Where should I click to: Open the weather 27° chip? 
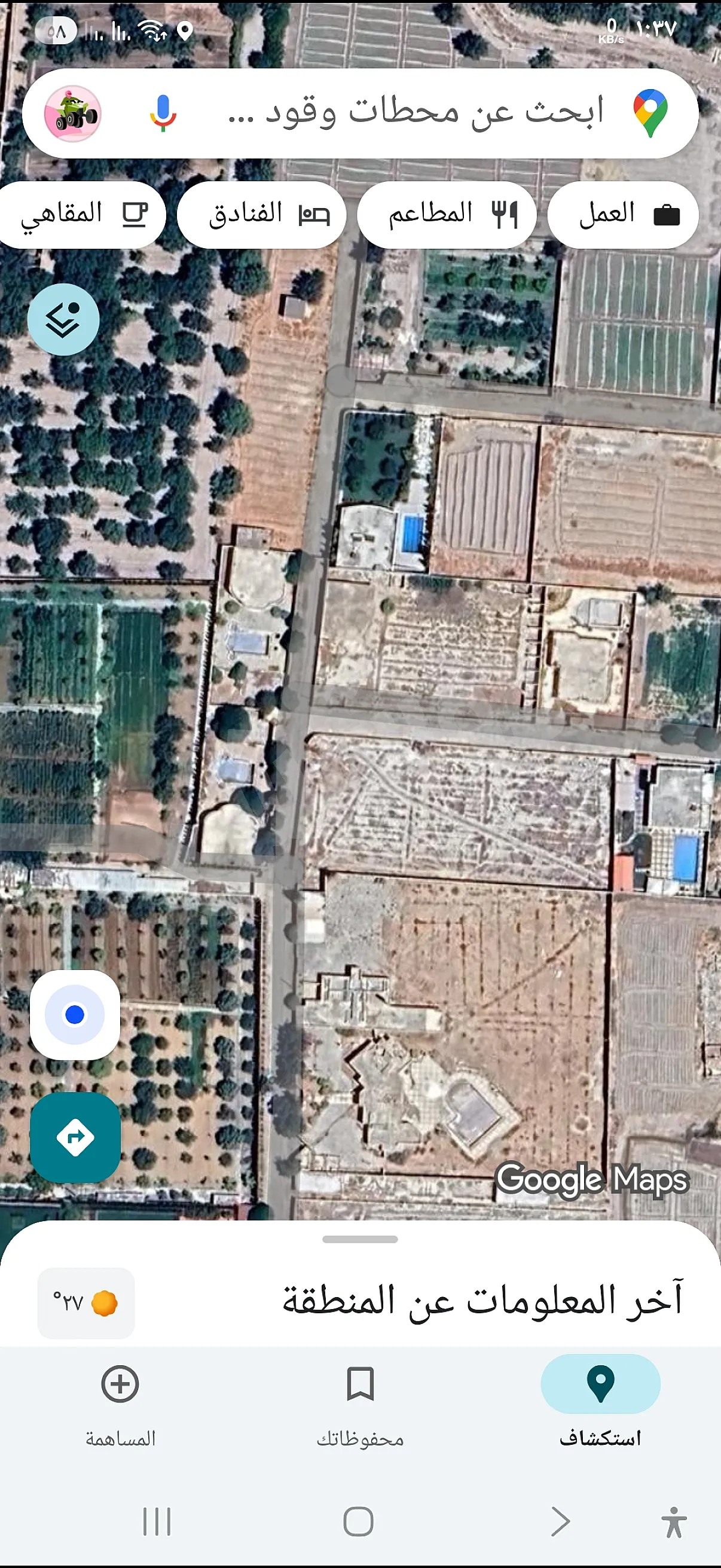85,1303
